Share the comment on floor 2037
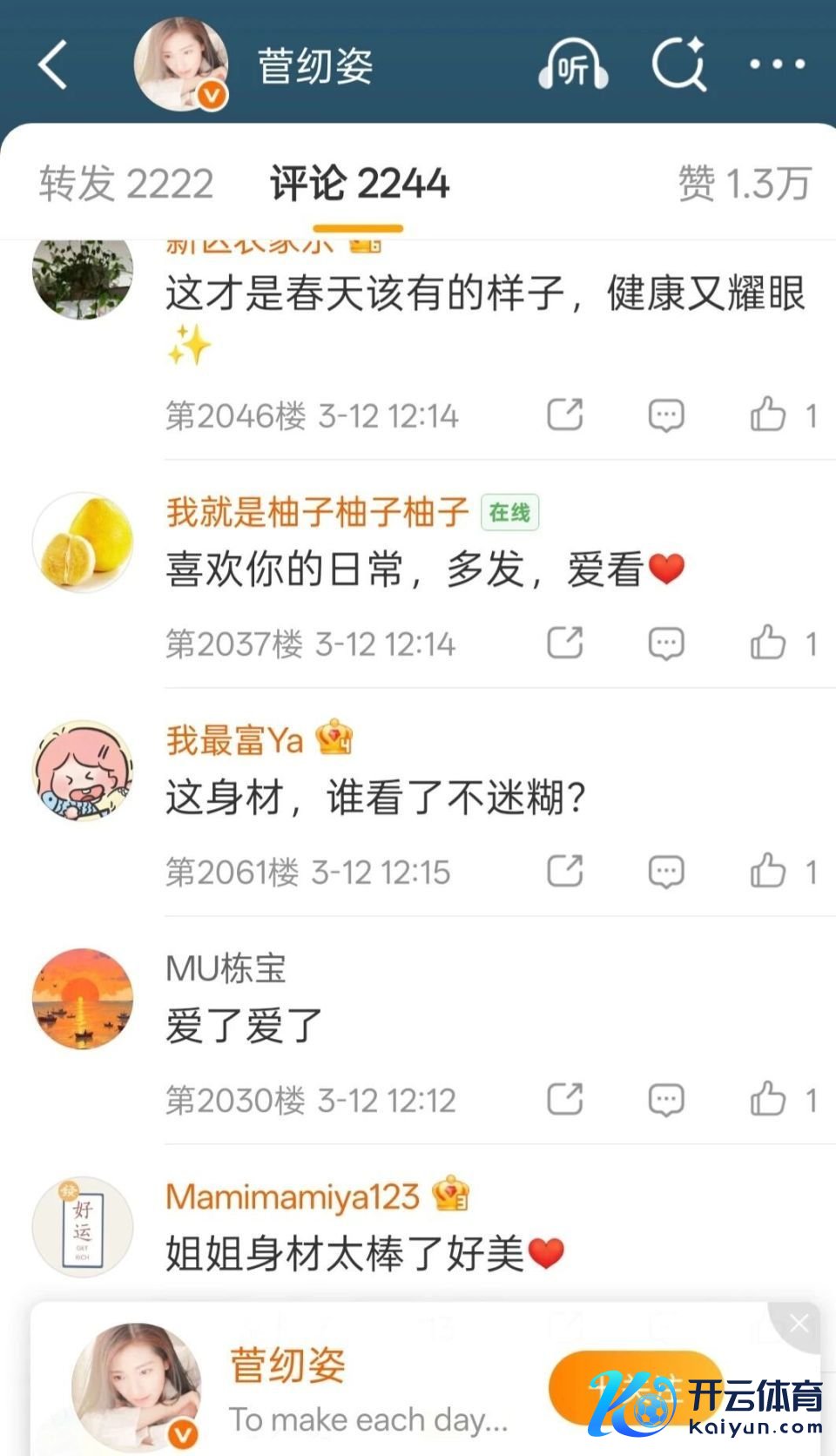 [x=564, y=644]
